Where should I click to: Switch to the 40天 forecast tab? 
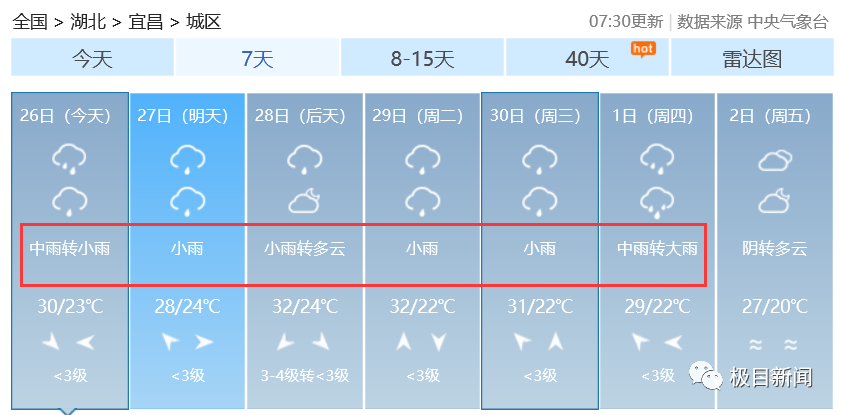click(x=587, y=59)
